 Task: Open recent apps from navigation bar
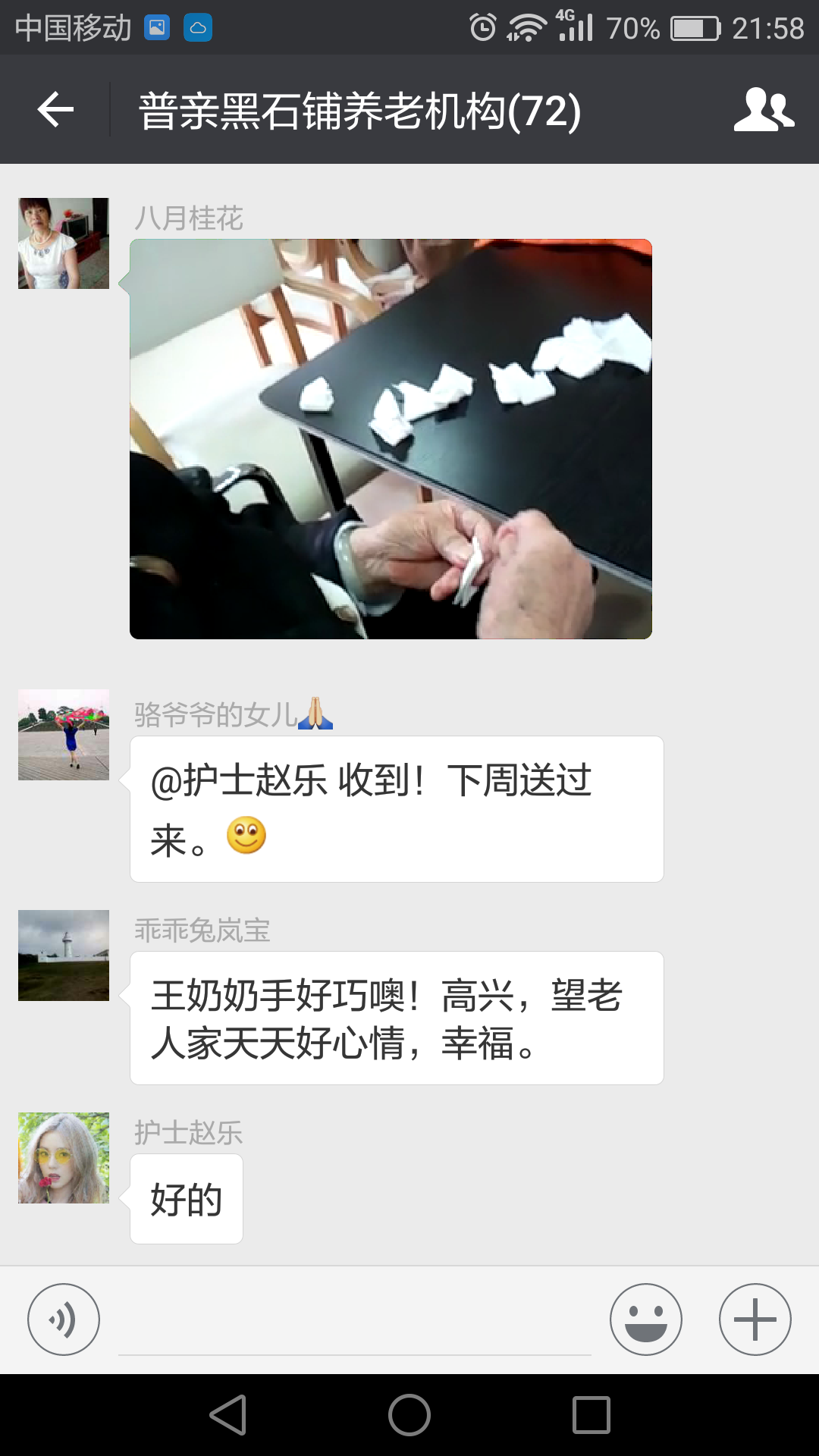point(591,1415)
